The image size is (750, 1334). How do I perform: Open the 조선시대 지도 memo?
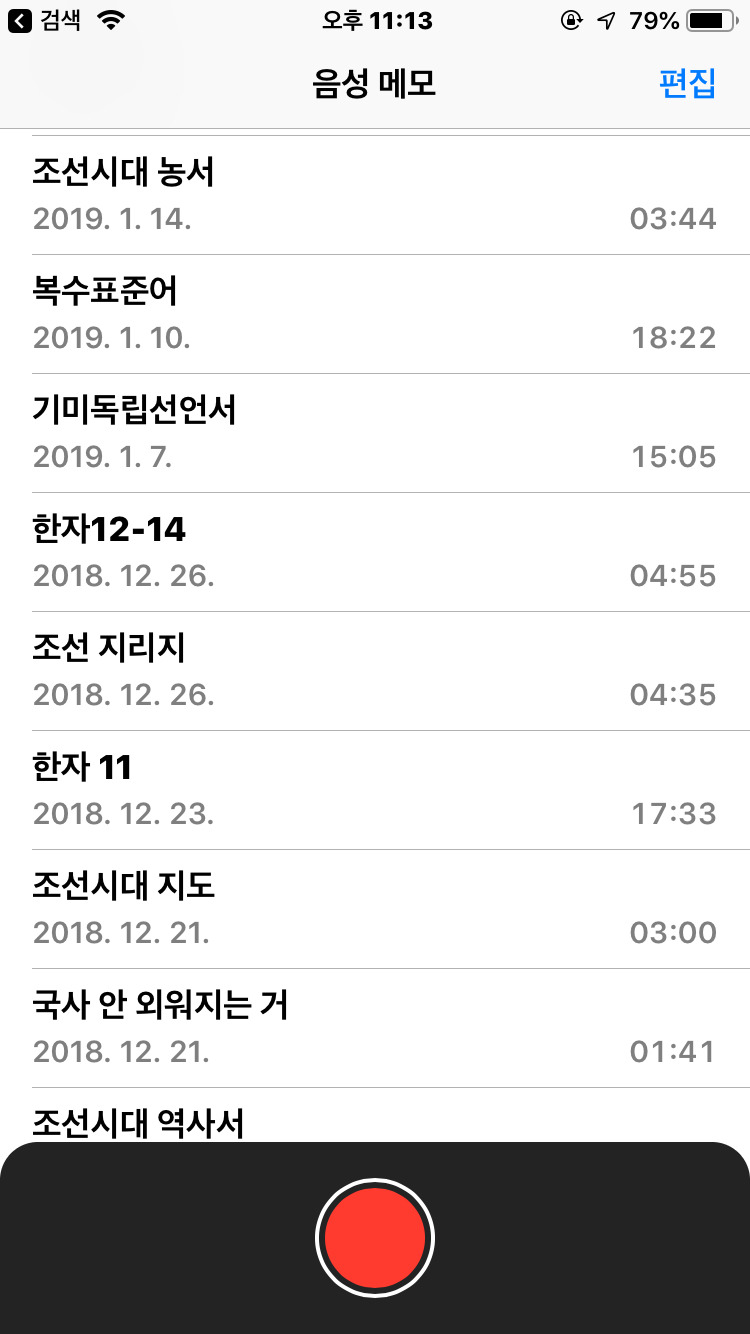coord(375,909)
